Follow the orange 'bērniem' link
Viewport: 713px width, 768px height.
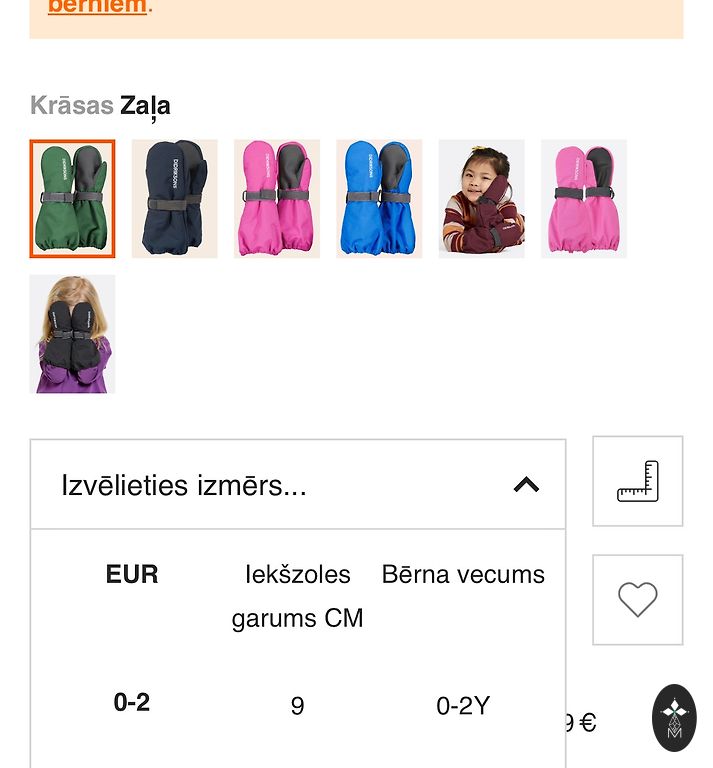tap(97, 8)
